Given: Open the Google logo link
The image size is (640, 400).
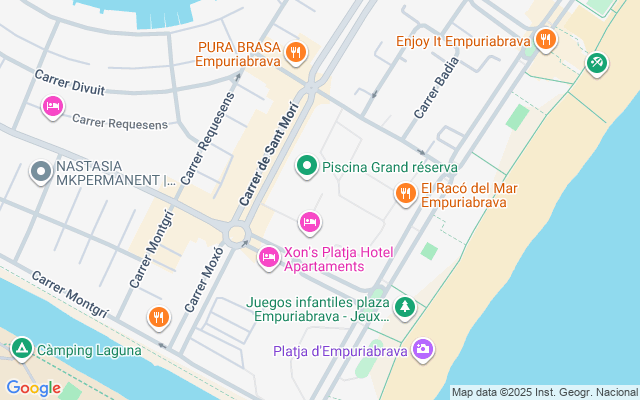Looking at the screenshot, I should pyautogui.click(x=33, y=388).
